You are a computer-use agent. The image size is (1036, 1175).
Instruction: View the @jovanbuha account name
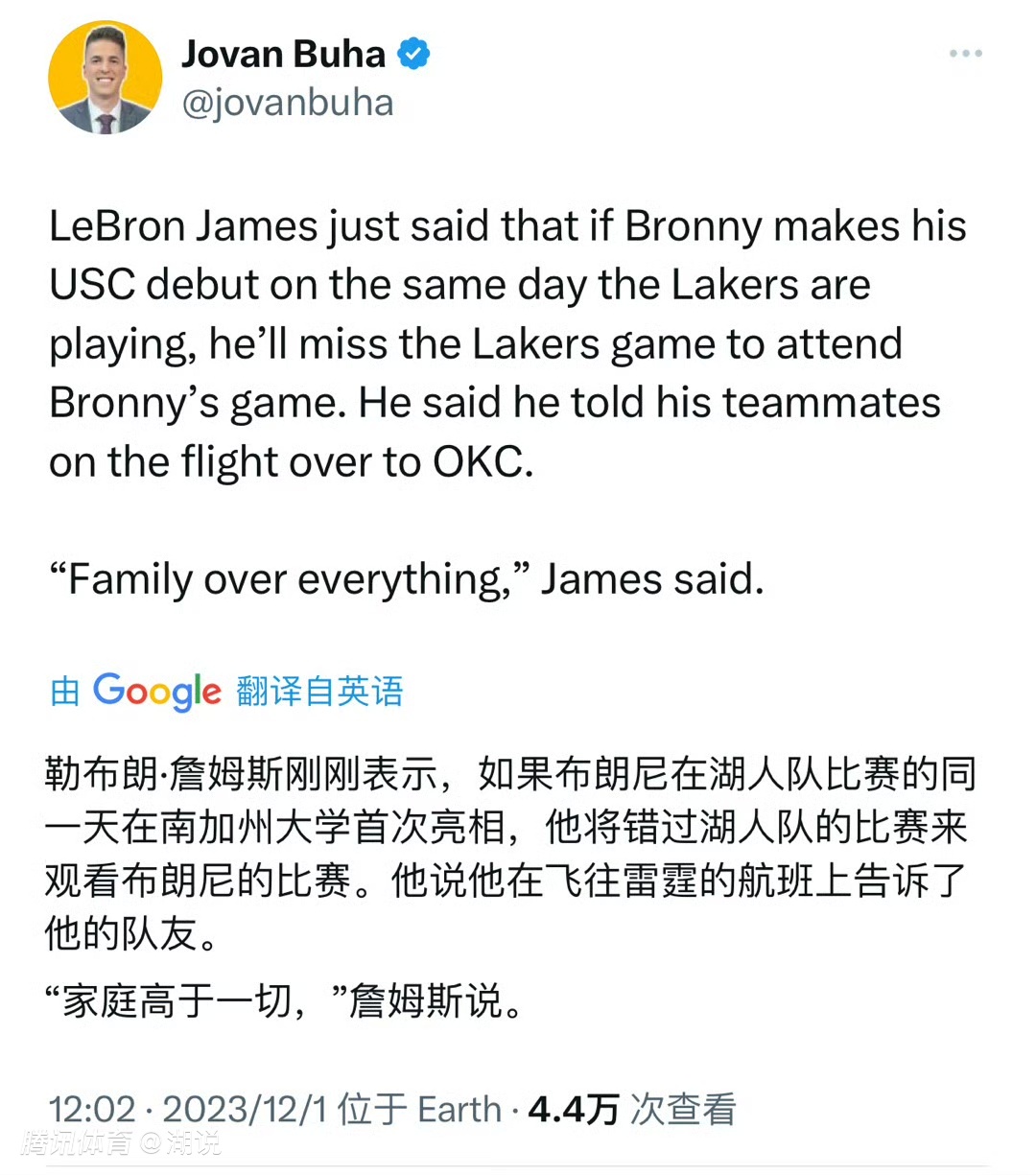tap(288, 104)
